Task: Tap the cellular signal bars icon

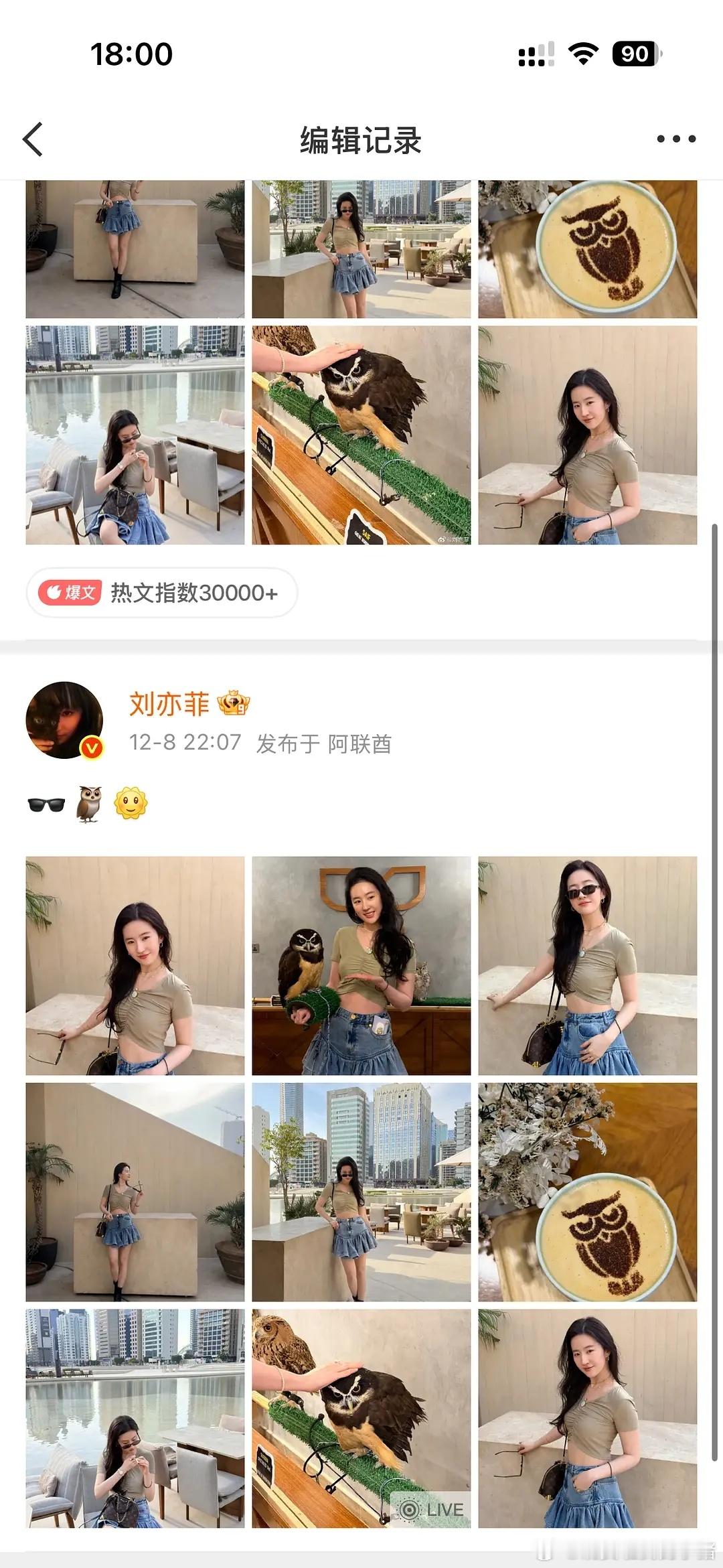Action: pos(536,54)
